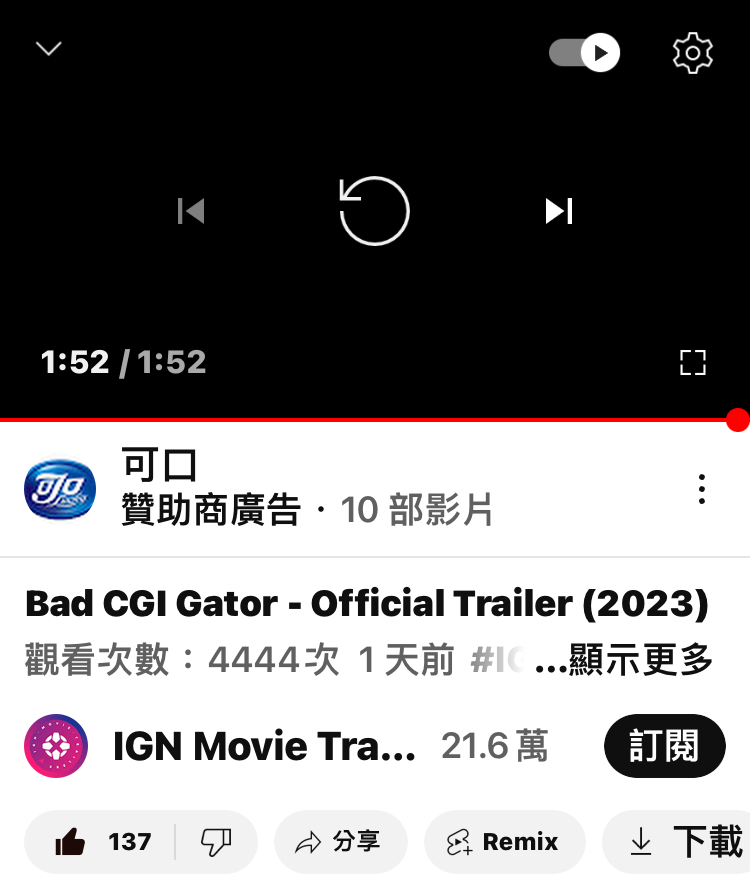
Task: Open the sponsor ad overflow menu
Action: click(x=702, y=489)
